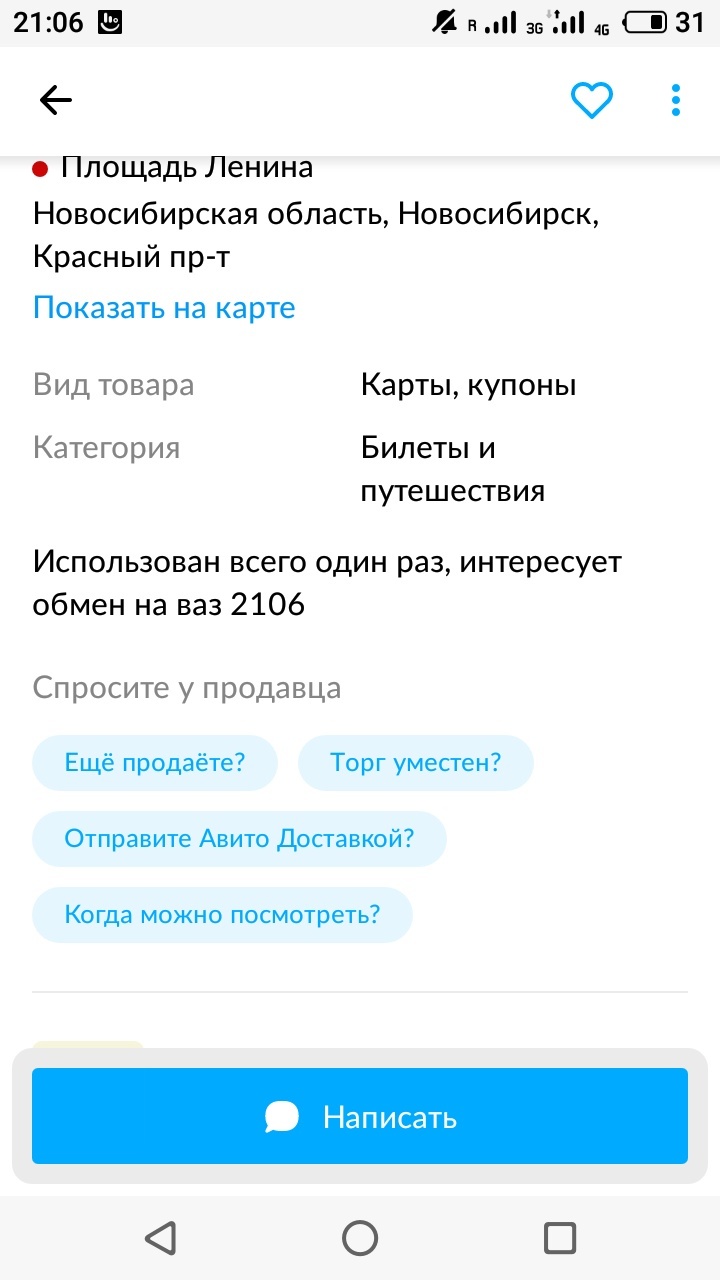
Task: Open recent apps in the navigation bar
Action: 560,1238
